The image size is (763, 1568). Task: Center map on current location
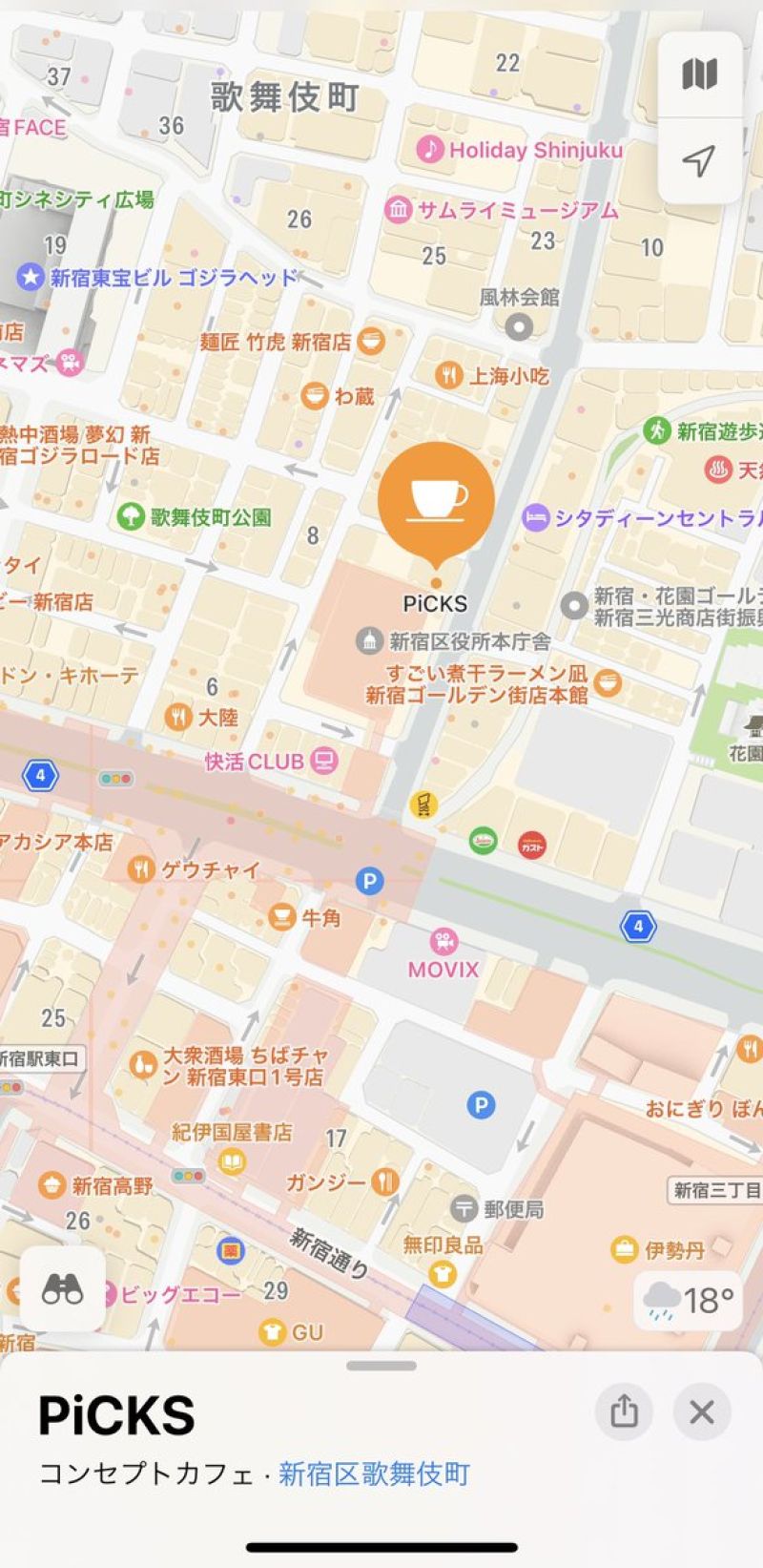point(699,160)
